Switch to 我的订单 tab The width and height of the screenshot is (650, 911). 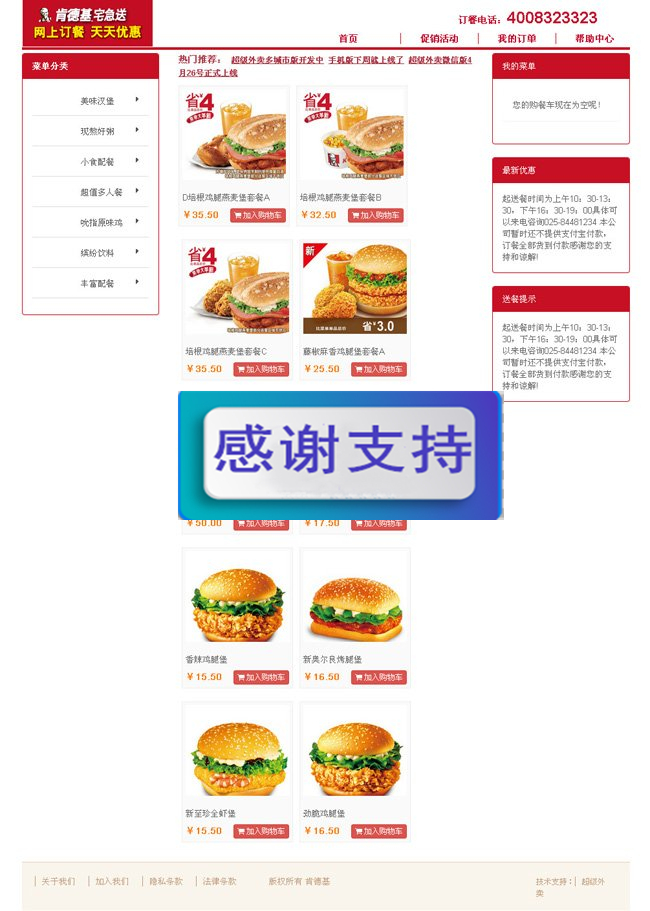517,39
